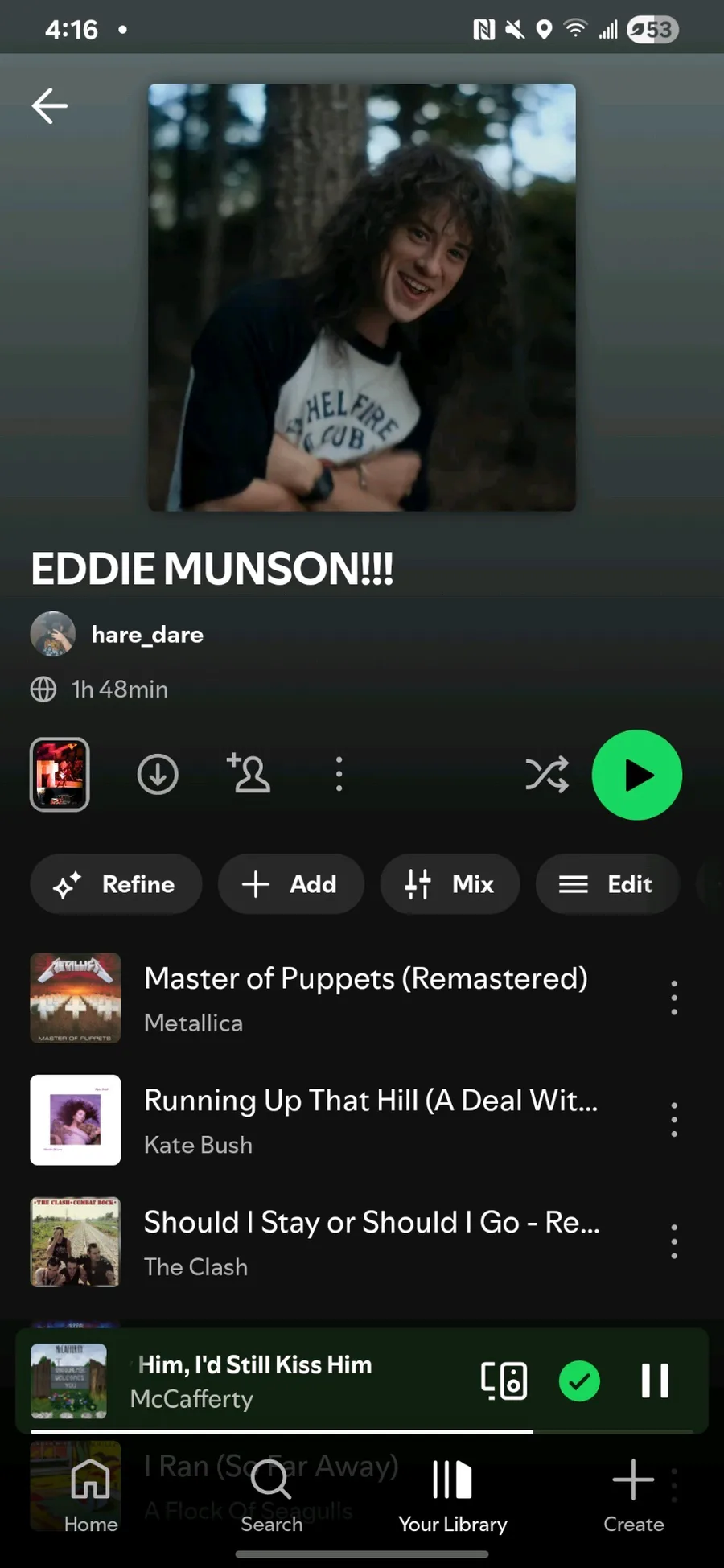Viewport: 724px width, 1568px height.
Task: Open the Create tab
Action: [x=634, y=1496]
